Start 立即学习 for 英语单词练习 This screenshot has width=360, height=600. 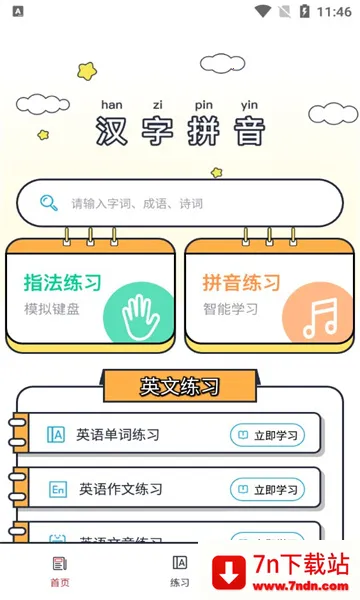click(x=267, y=435)
